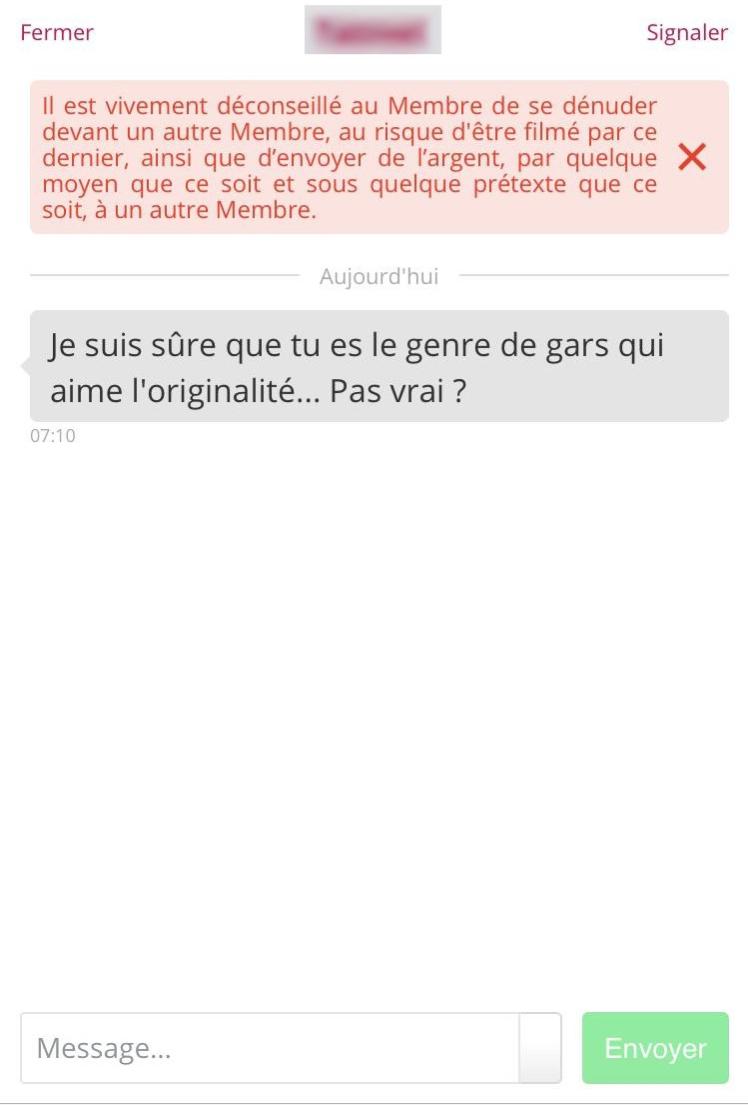Click Signaler in the top-right corner
This screenshot has width=748, height=1105.
coord(686,32)
